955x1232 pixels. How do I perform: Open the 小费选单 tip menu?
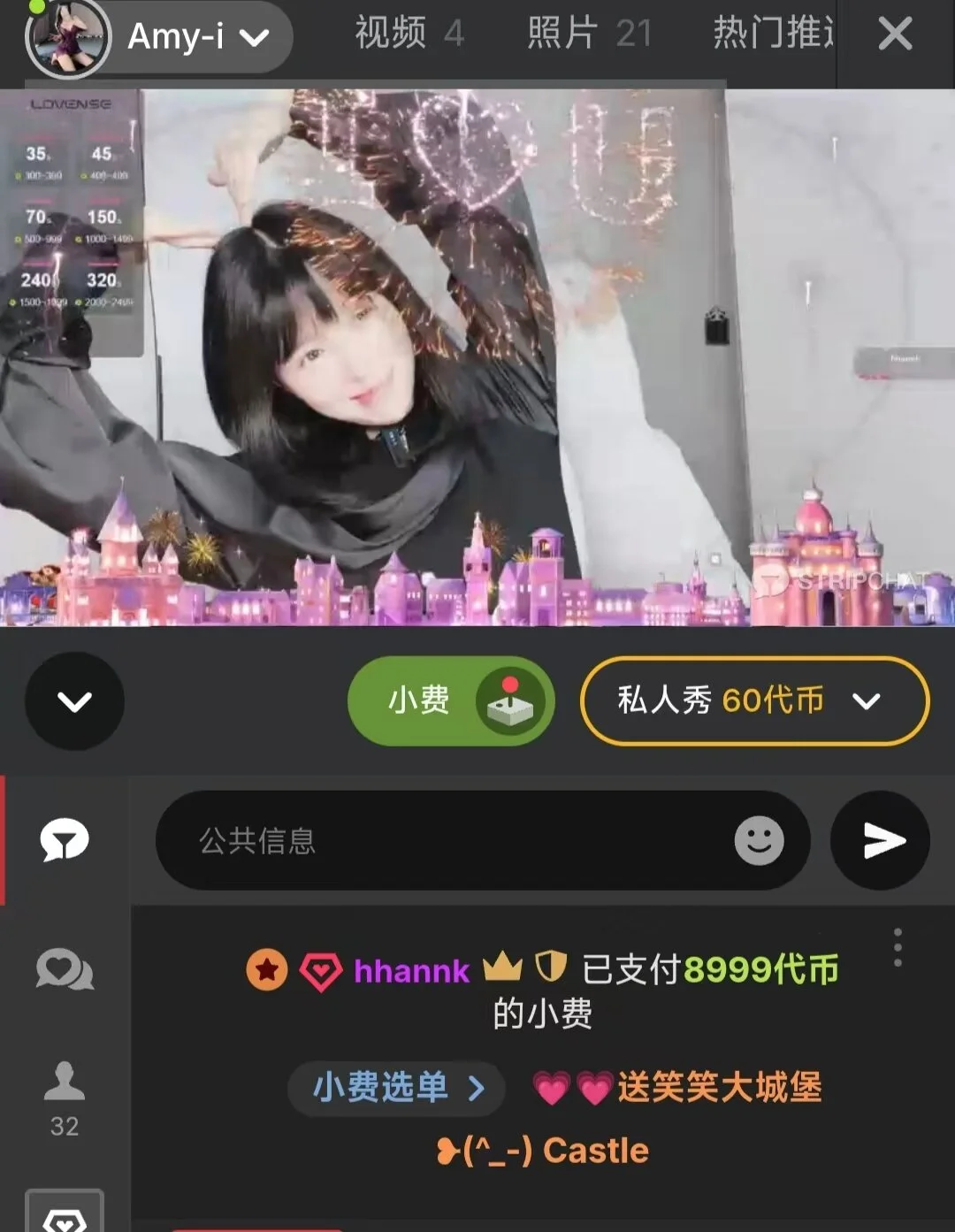tap(397, 1088)
